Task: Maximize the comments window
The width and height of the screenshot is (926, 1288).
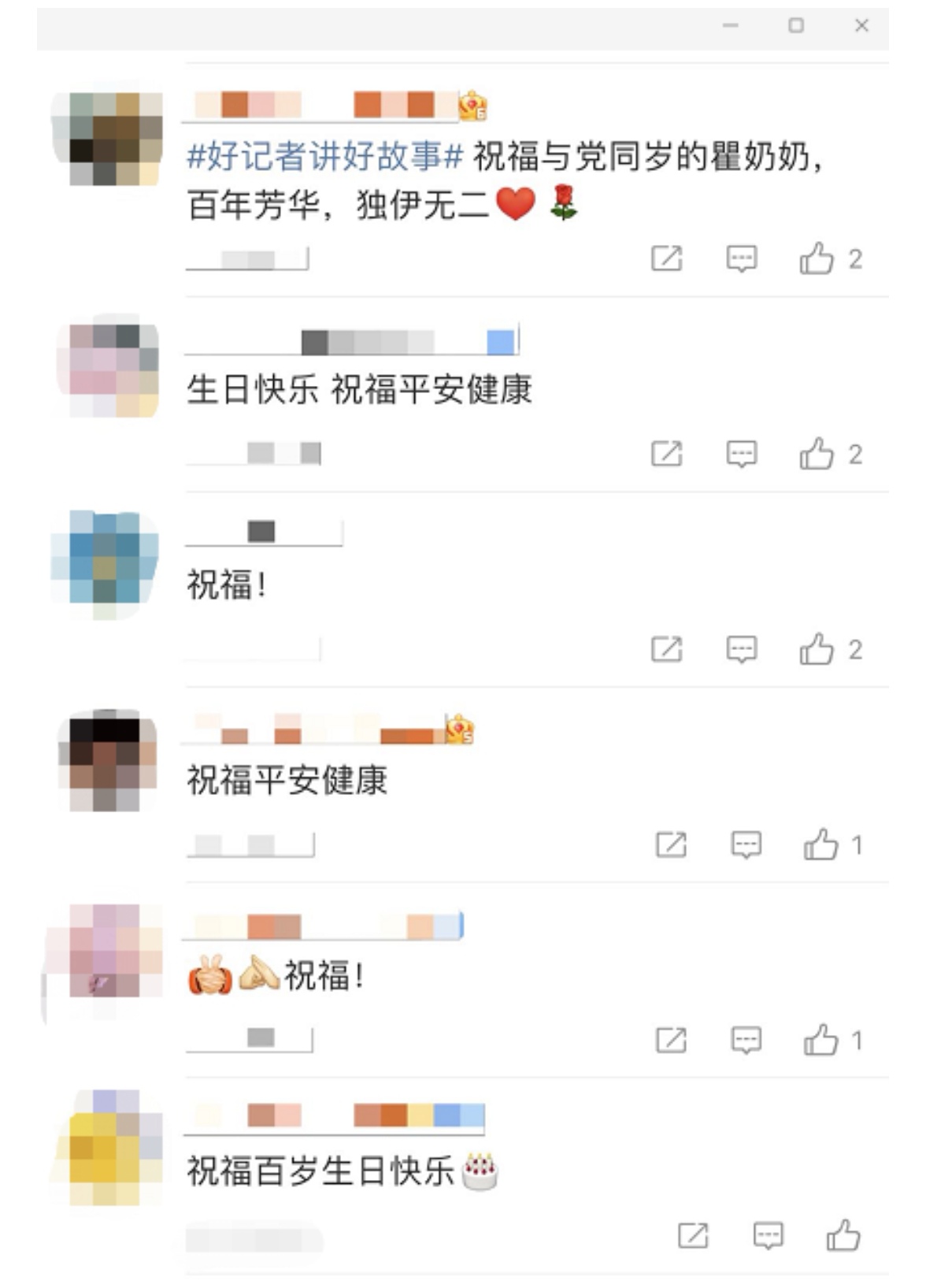Action: (796, 26)
